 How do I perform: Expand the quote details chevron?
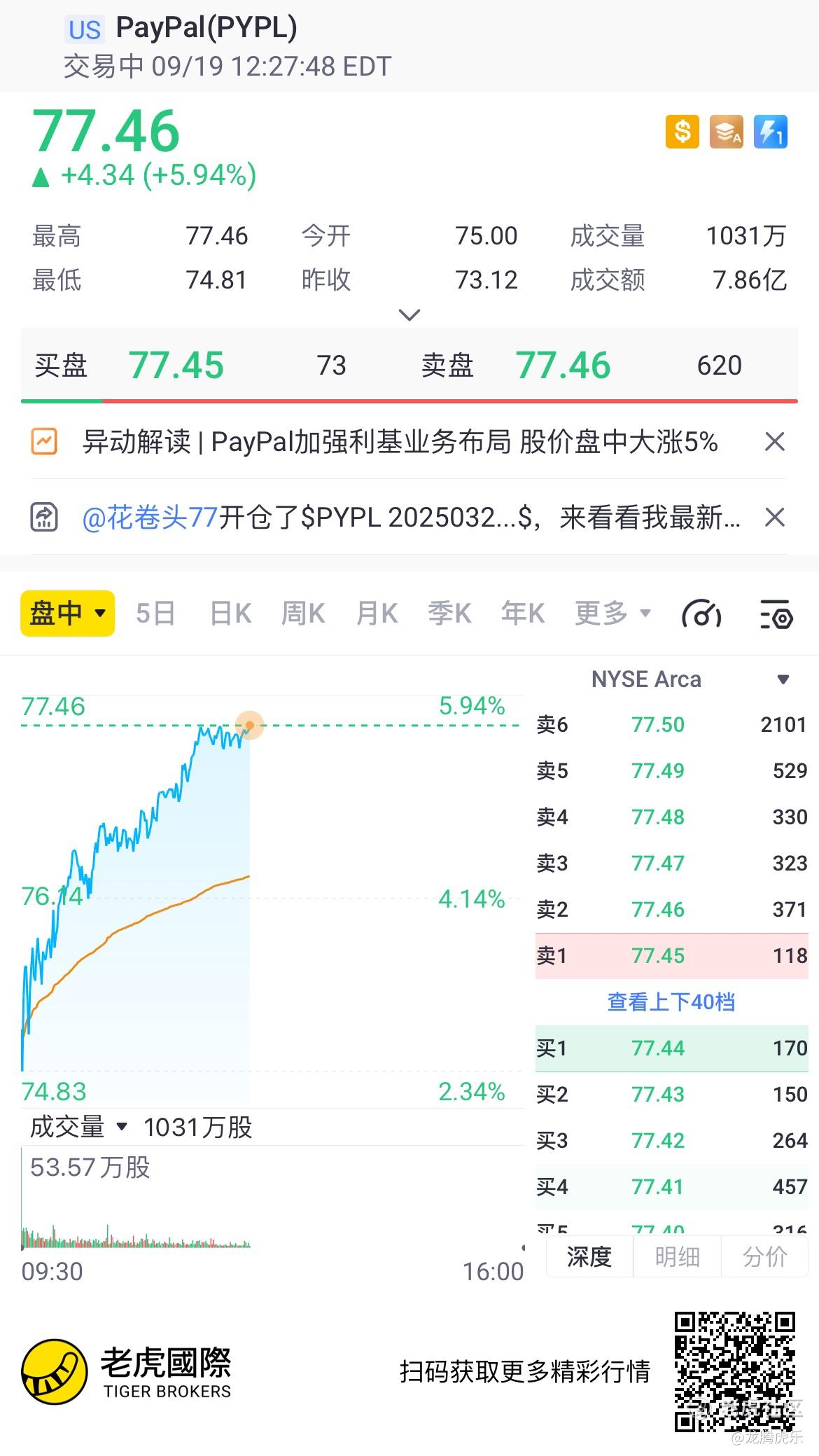click(x=409, y=315)
